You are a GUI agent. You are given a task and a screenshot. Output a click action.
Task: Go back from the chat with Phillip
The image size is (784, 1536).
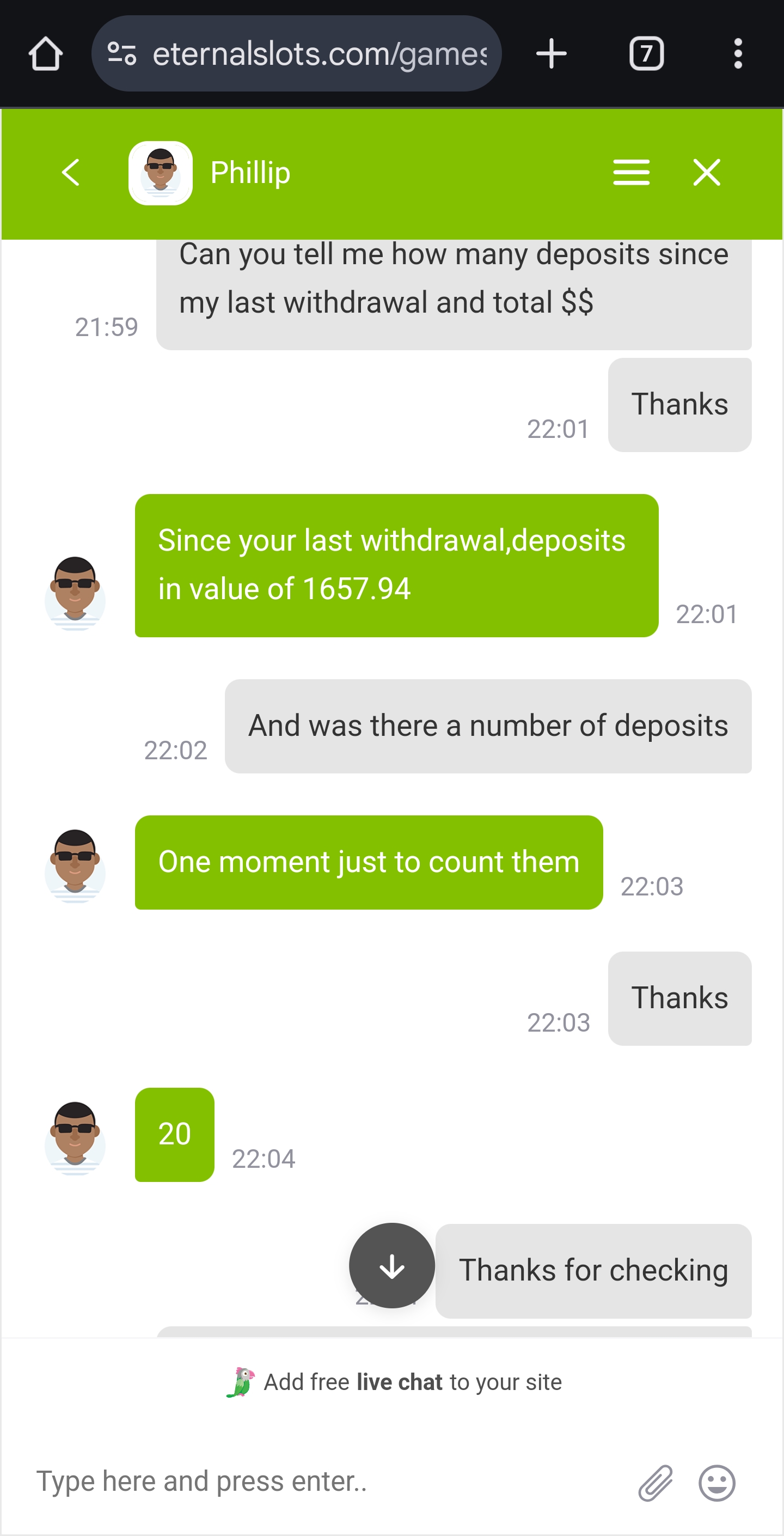coord(71,173)
